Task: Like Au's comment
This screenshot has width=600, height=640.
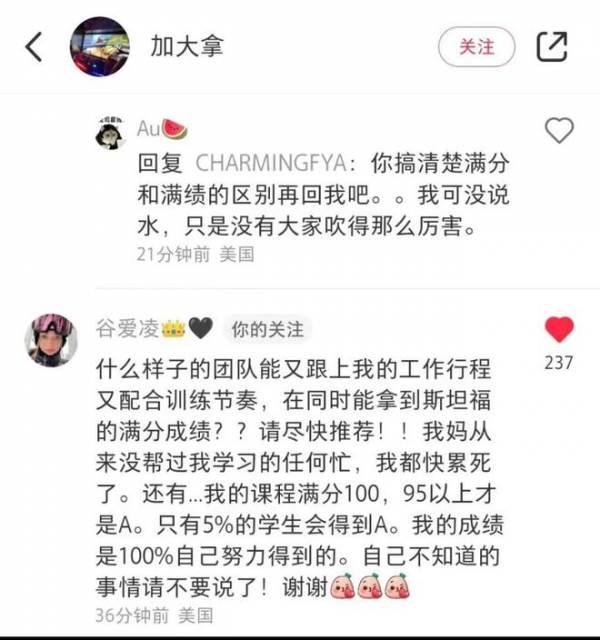Action: [x=558, y=131]
